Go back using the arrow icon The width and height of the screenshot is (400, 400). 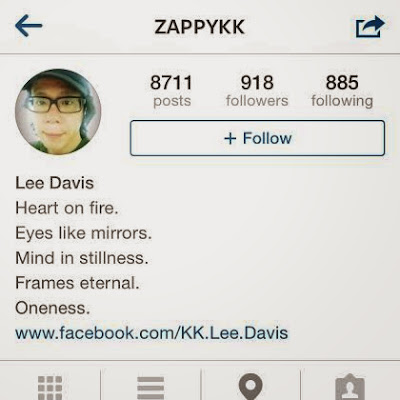[x=29, y=26]
